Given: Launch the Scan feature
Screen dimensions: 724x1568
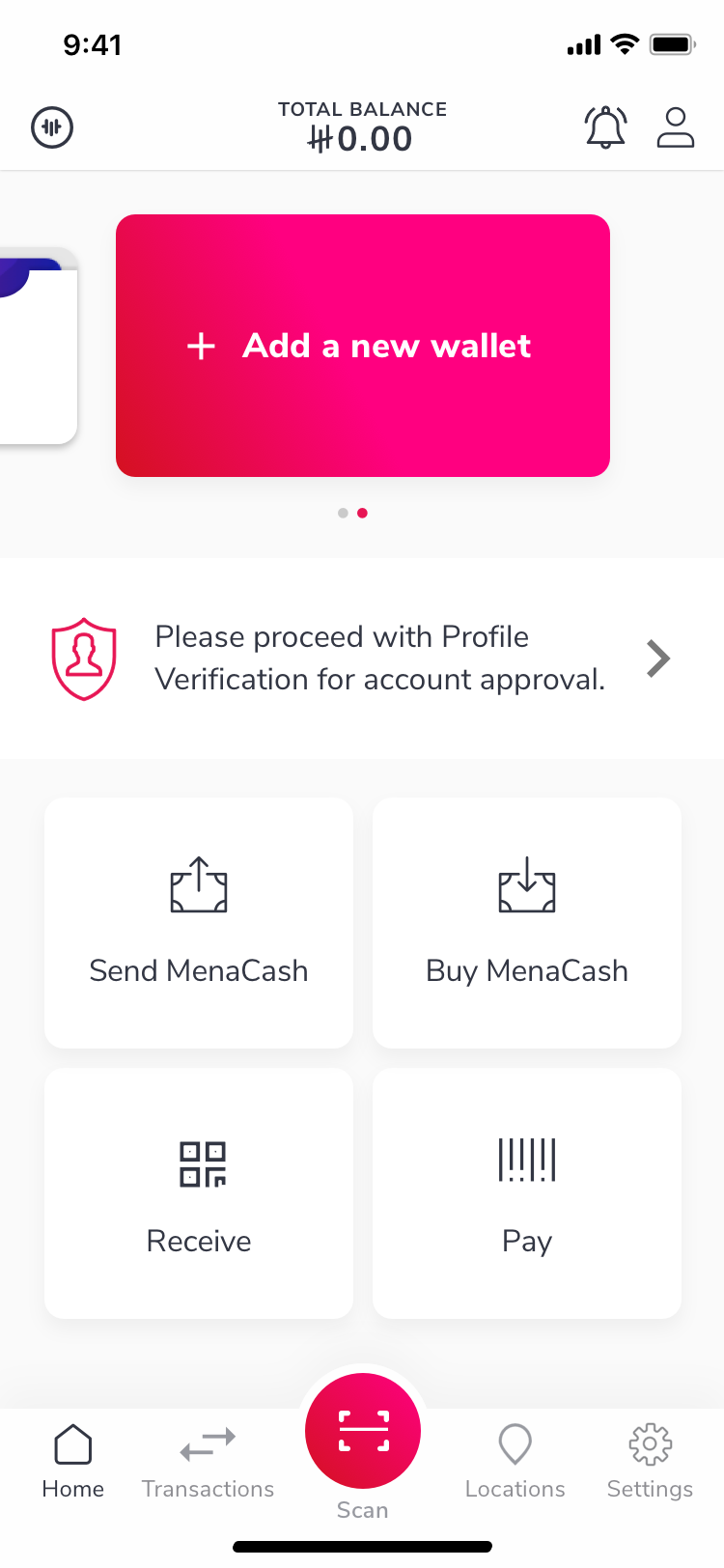Looking at the screenshot, I should coord(362,1431).
